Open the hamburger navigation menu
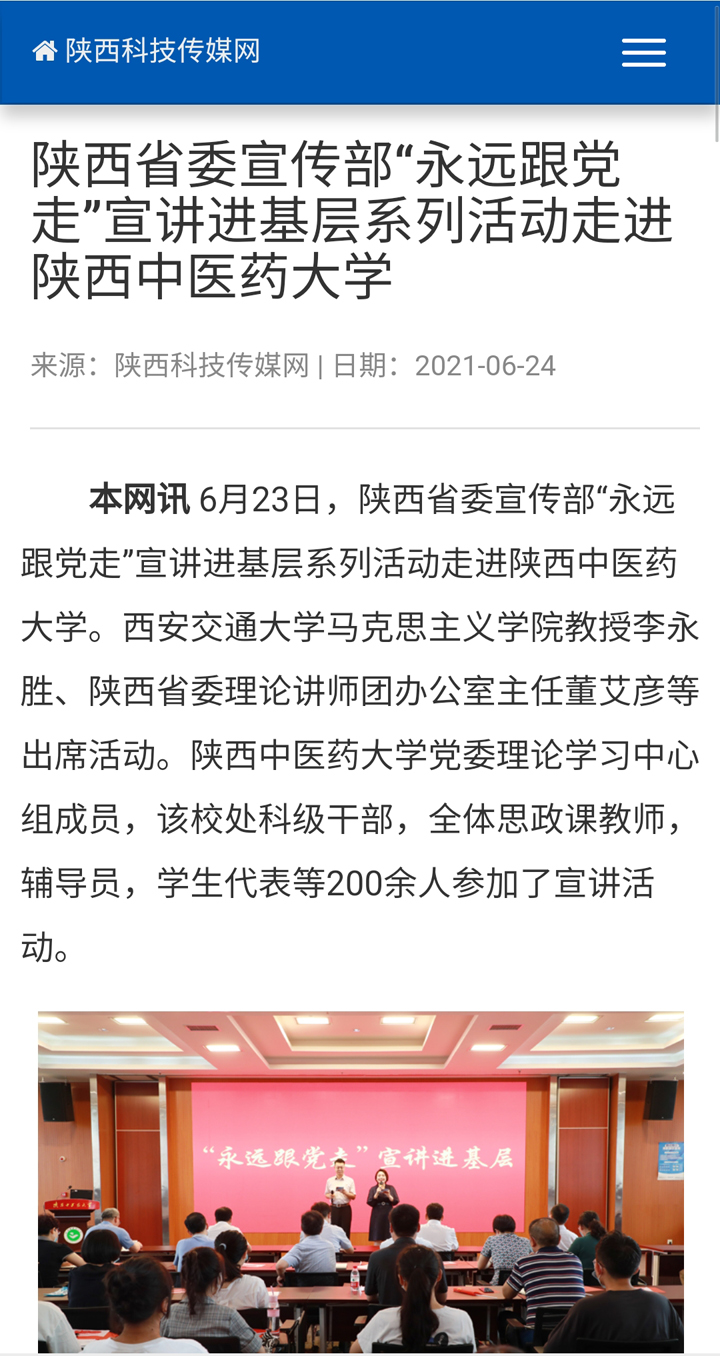This screenshot has height=1356, width=720. tap(643, 53)
